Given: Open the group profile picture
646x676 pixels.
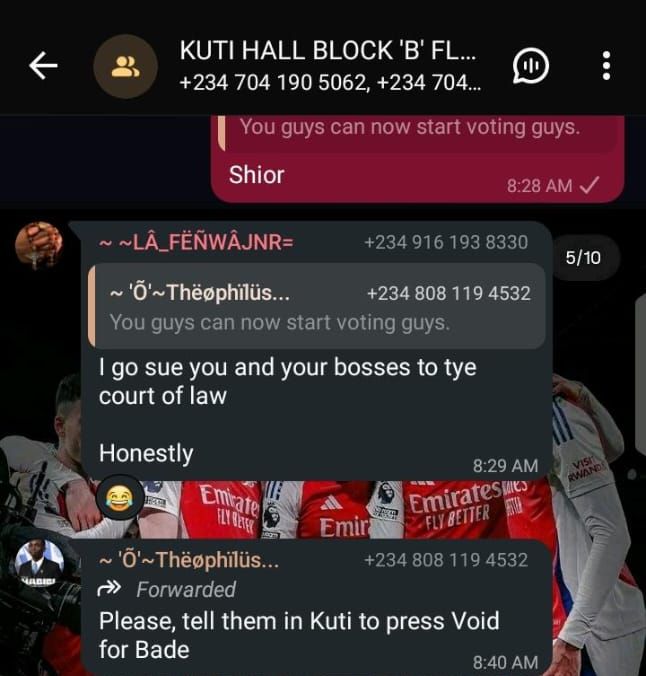Looking at the screenshot, I should coord(125,67).
